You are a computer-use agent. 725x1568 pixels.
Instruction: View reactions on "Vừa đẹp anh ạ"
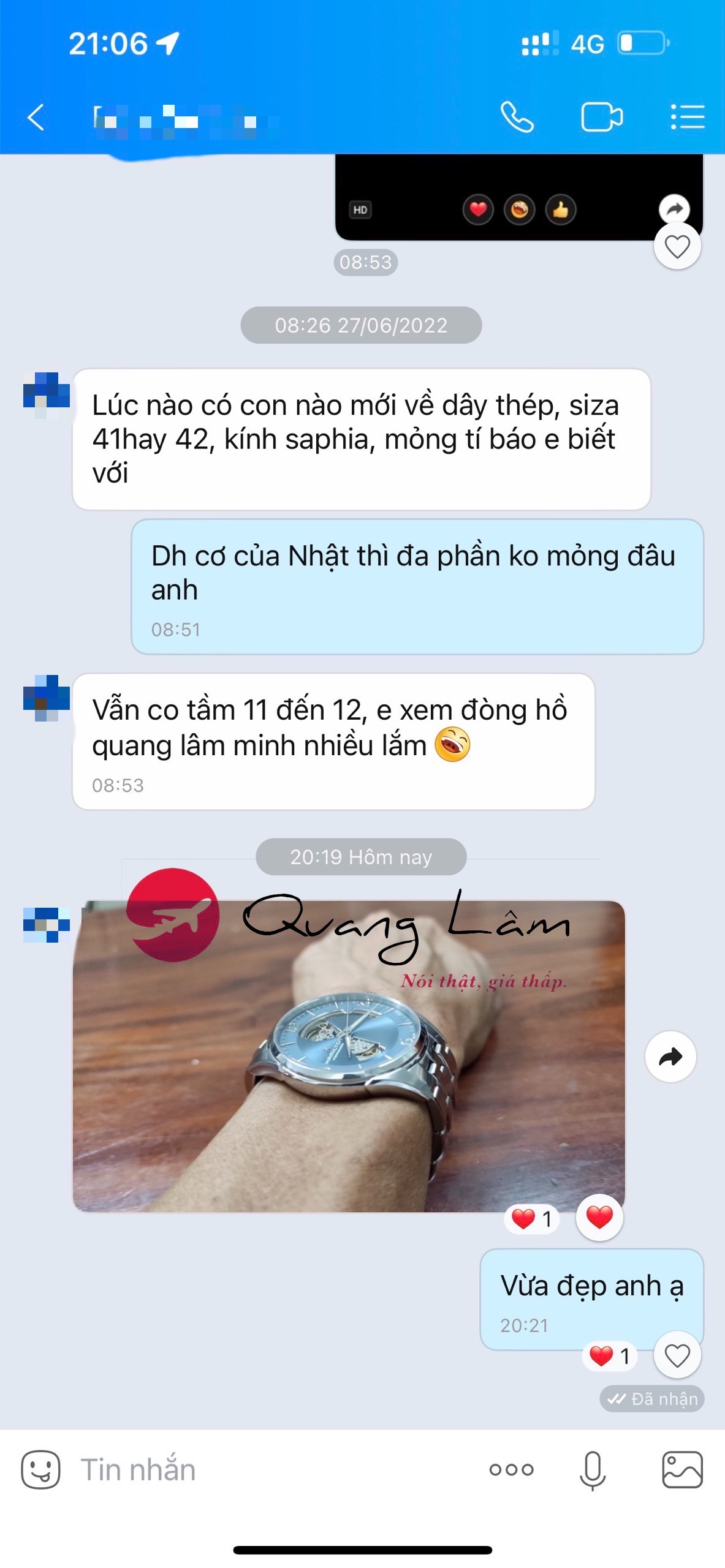click(610, 1356)
